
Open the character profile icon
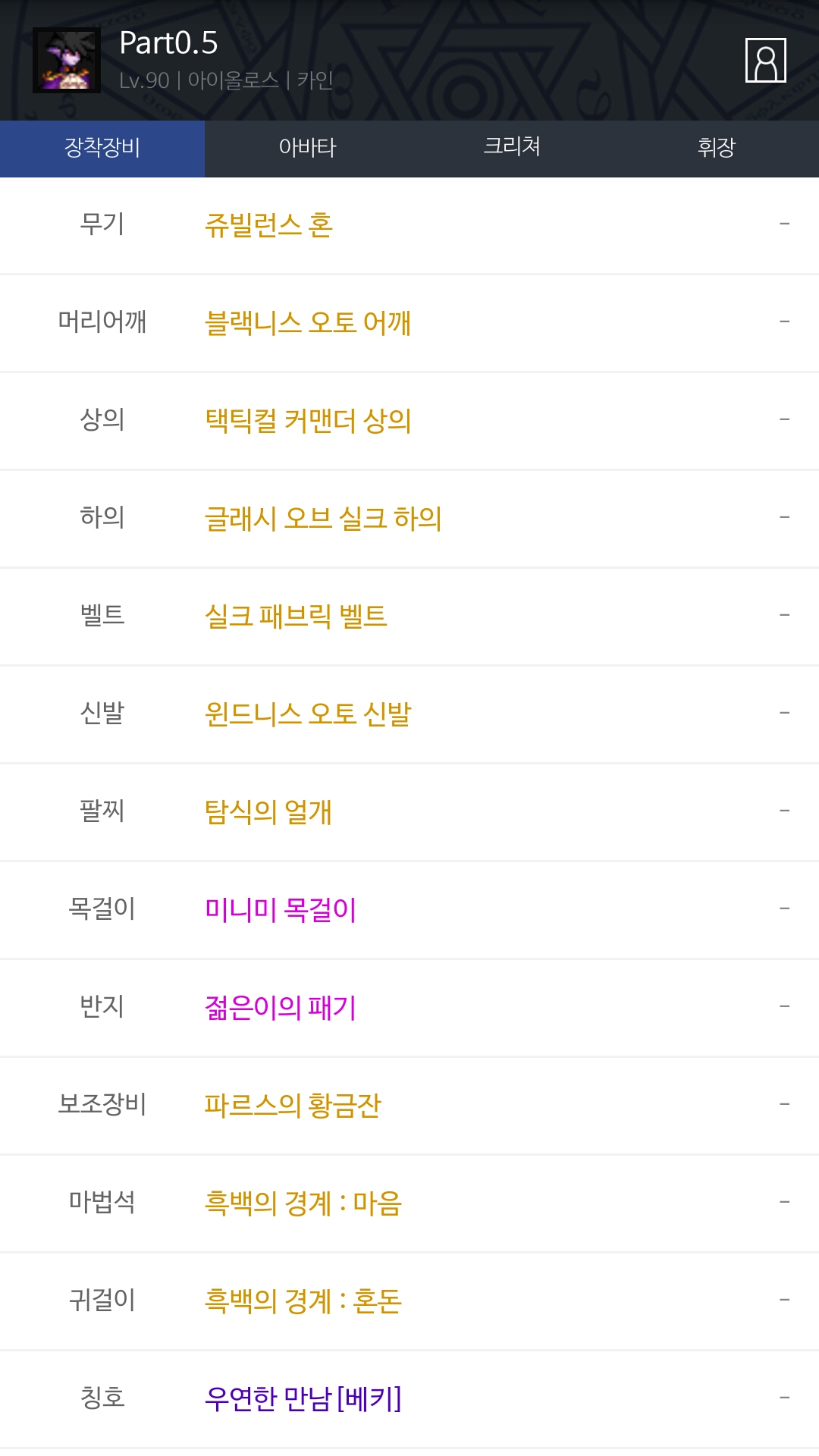tap(765, 60)
